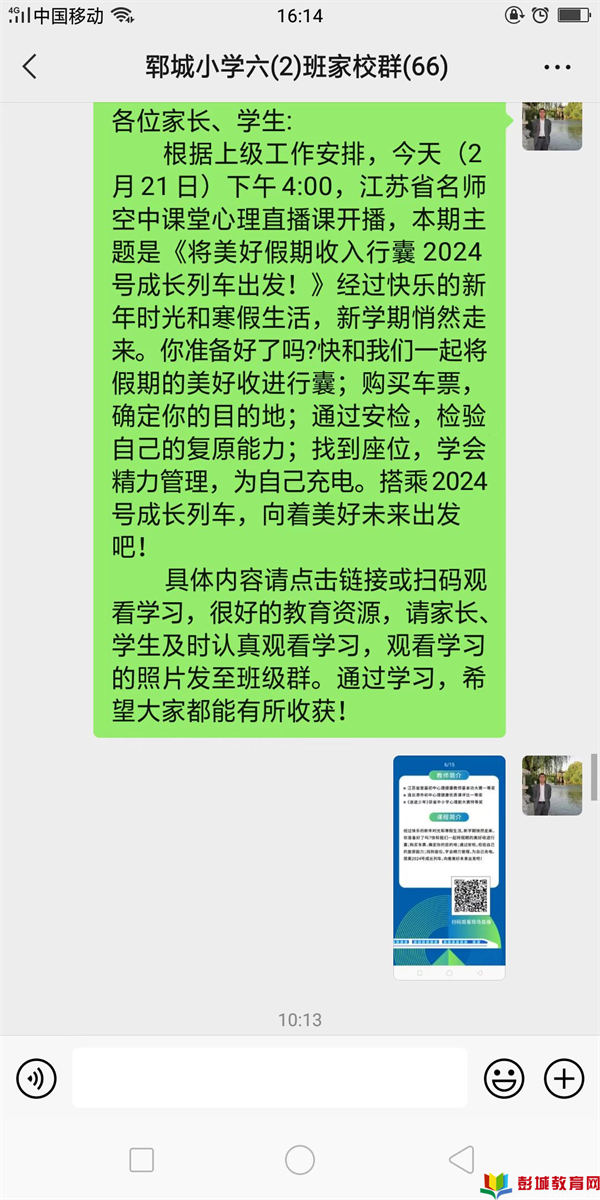Tap the message text field

coord(270,1078)
